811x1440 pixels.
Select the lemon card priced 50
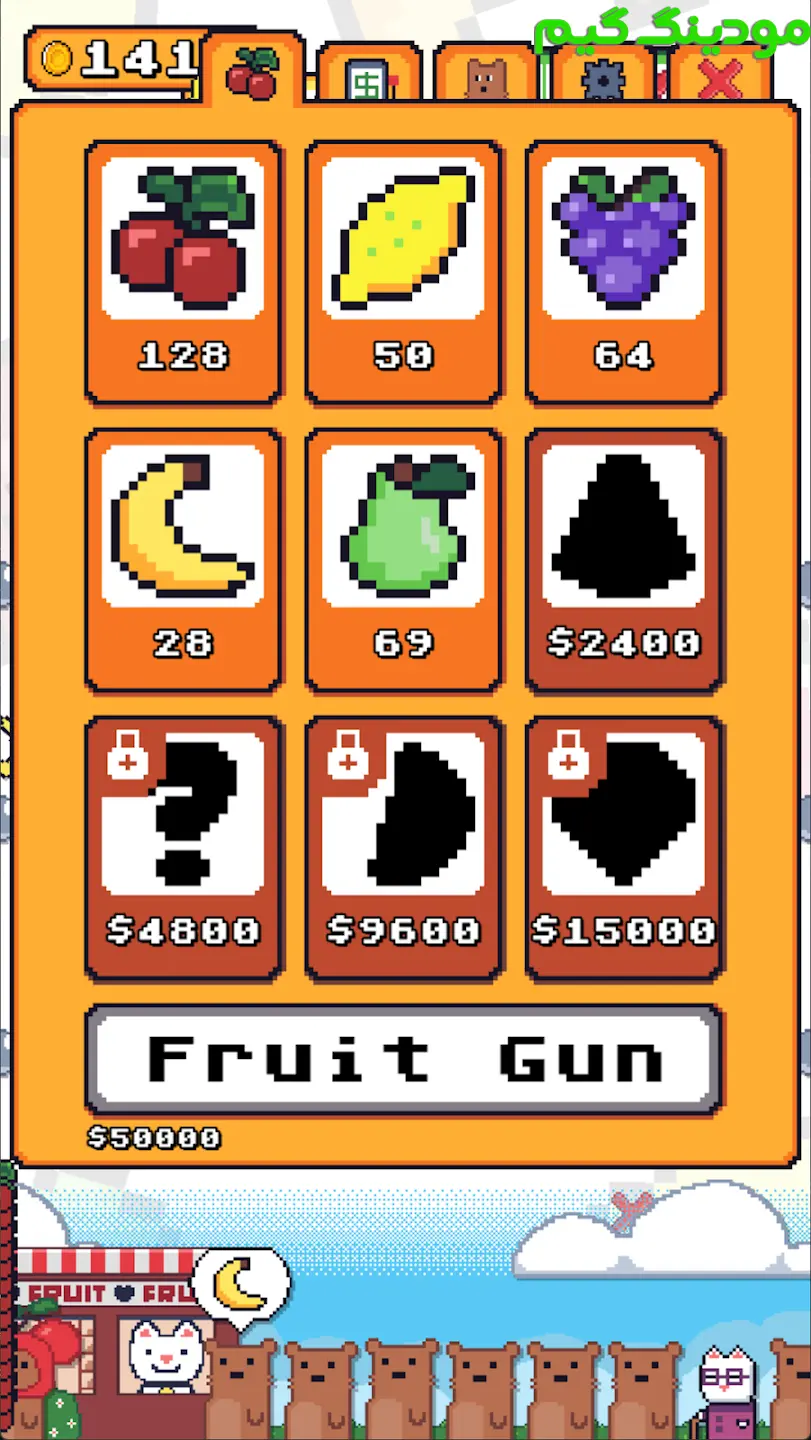[403, 272]
